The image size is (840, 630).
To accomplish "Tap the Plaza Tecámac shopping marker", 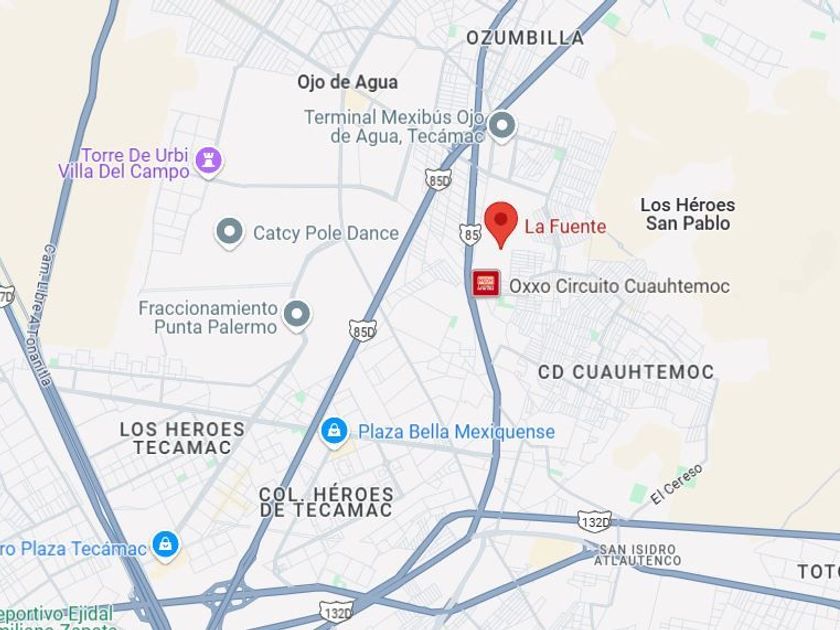I will coord(166,546).
